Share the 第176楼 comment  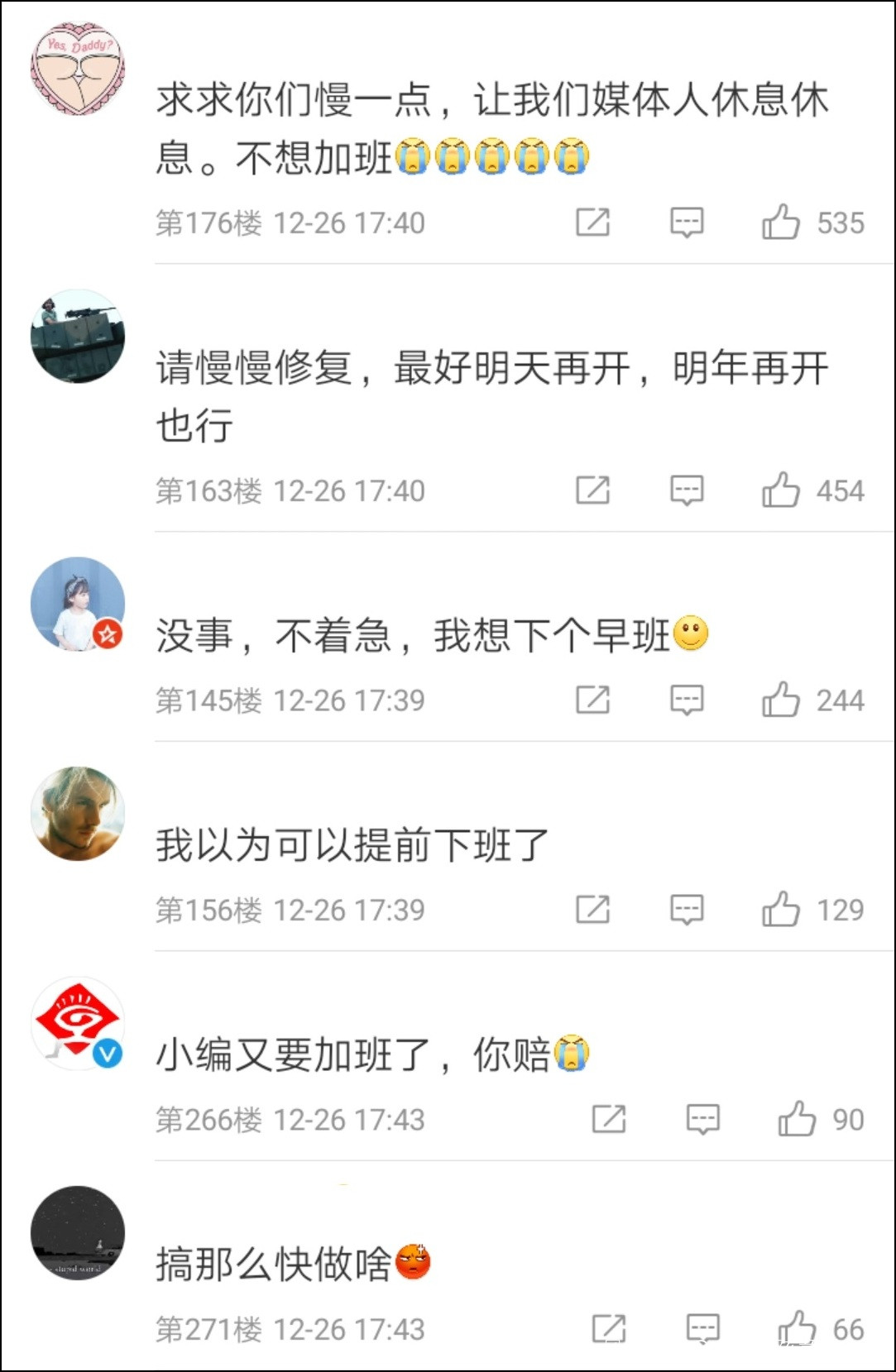(x=592, y=222)
